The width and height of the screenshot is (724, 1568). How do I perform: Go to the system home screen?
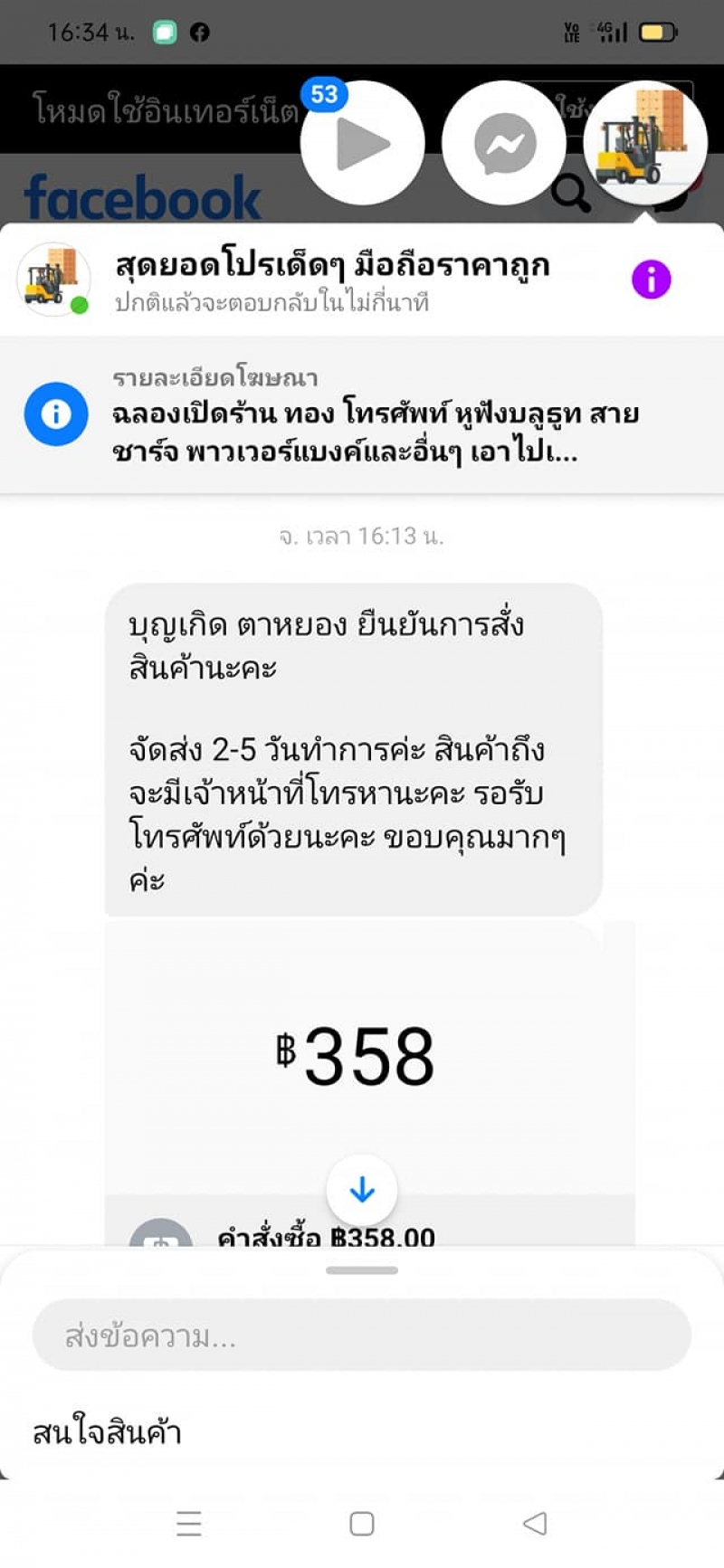[362, 1524]
